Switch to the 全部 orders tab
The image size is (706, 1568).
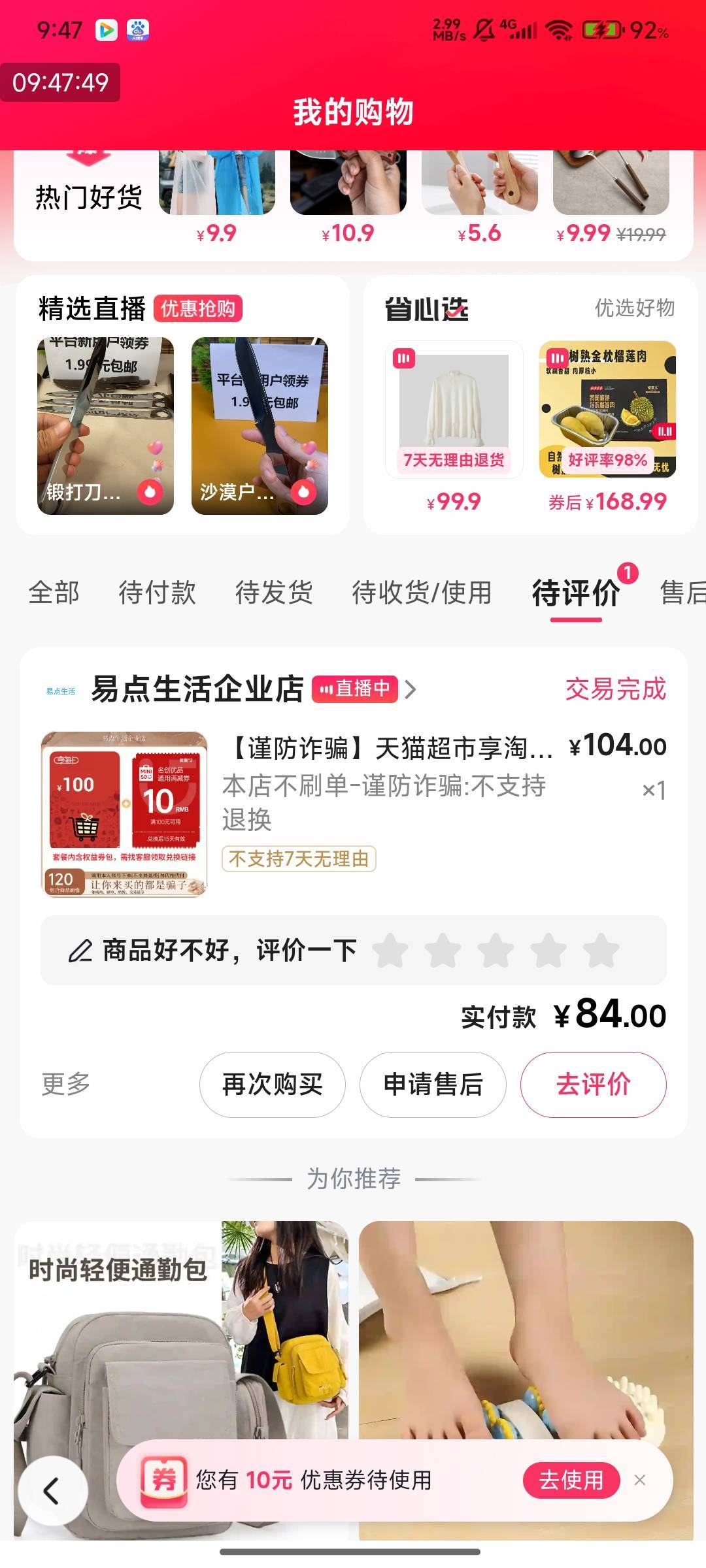54,593
